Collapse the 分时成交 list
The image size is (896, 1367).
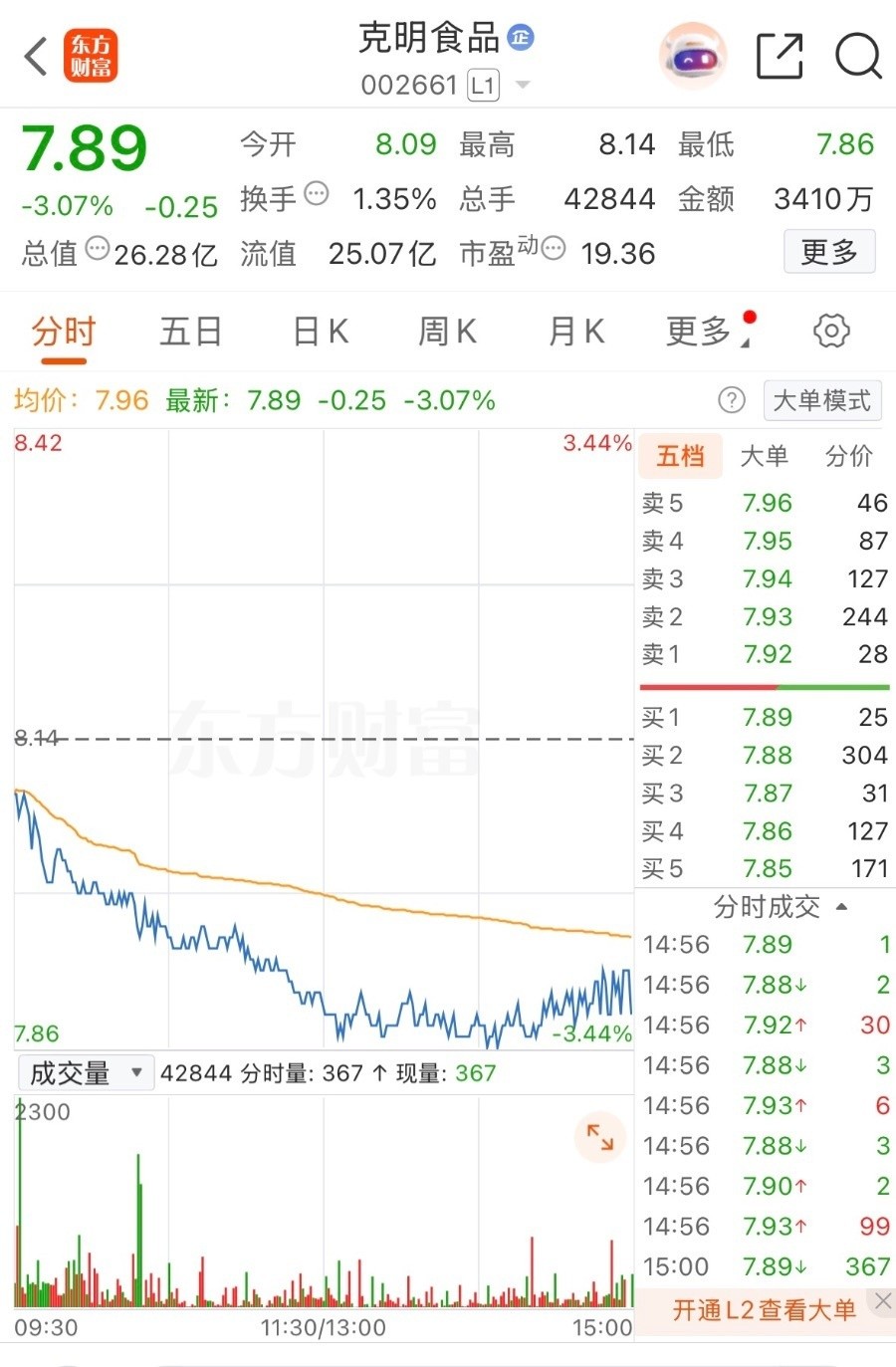coord(780,907)
